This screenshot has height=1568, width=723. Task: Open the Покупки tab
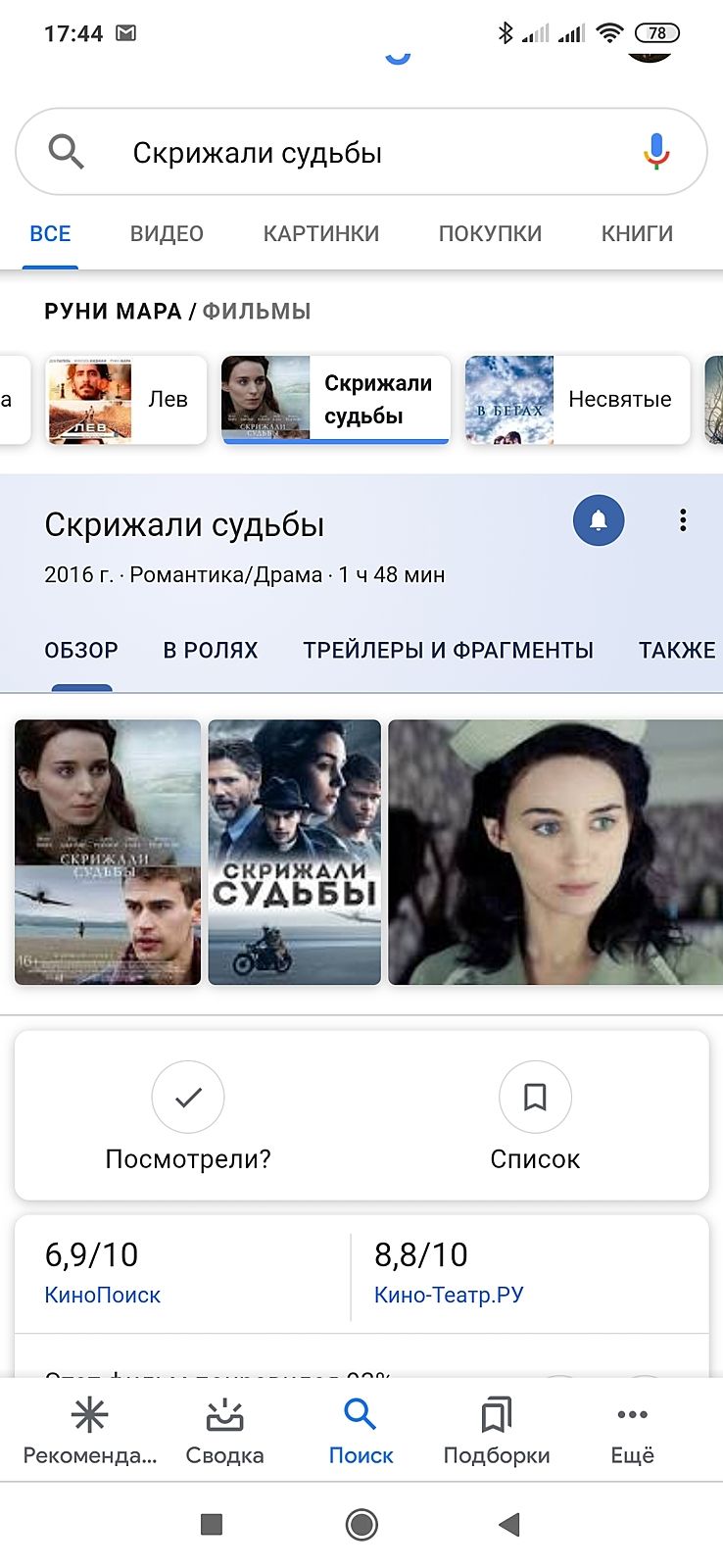(x=490, y=234)
